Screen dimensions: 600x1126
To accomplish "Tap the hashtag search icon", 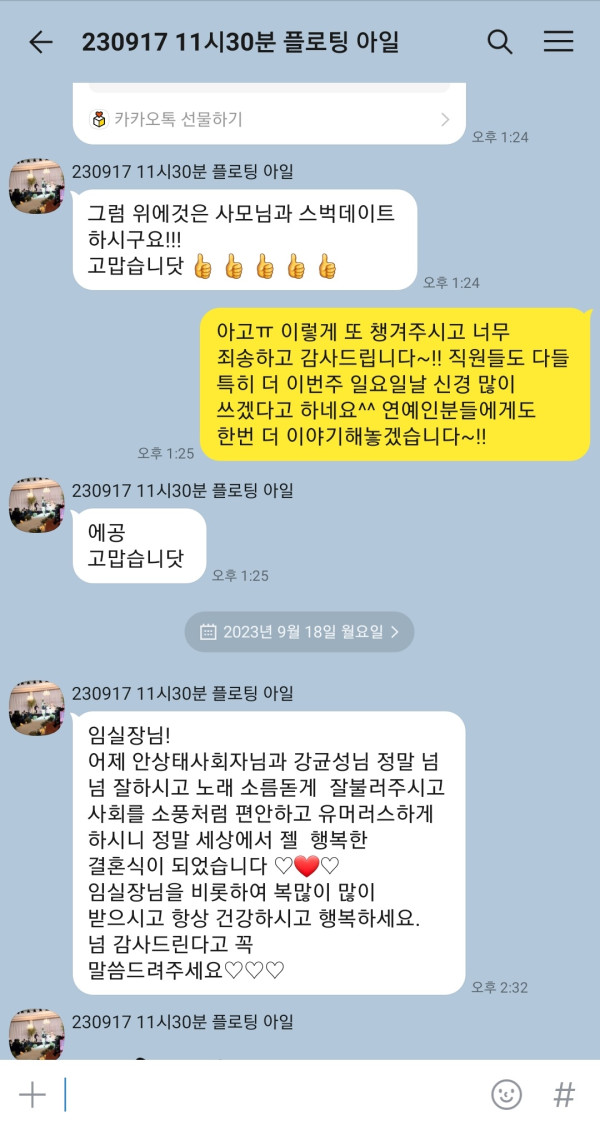I will point(564,1094).
